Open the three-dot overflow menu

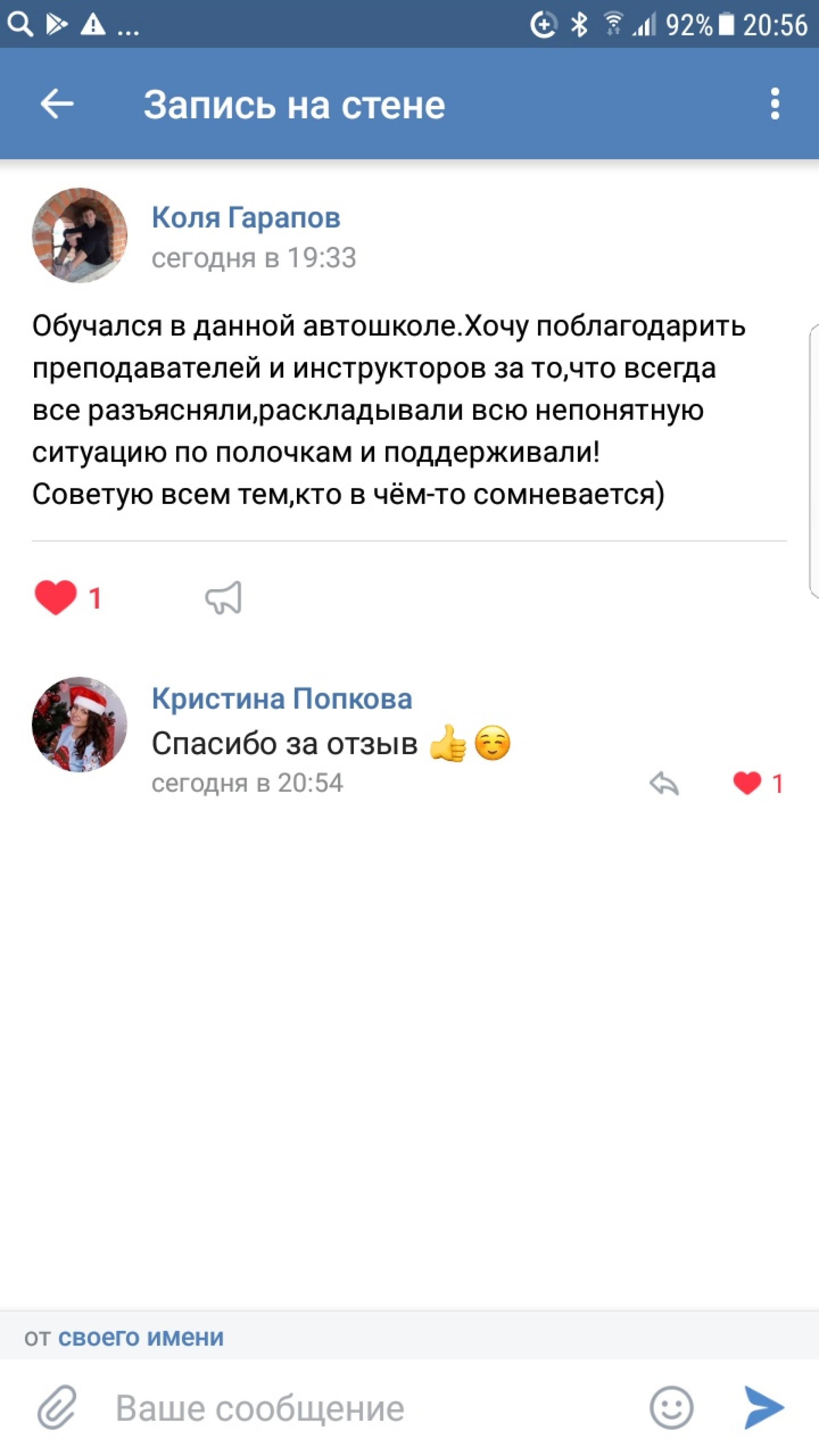[775, 104]
